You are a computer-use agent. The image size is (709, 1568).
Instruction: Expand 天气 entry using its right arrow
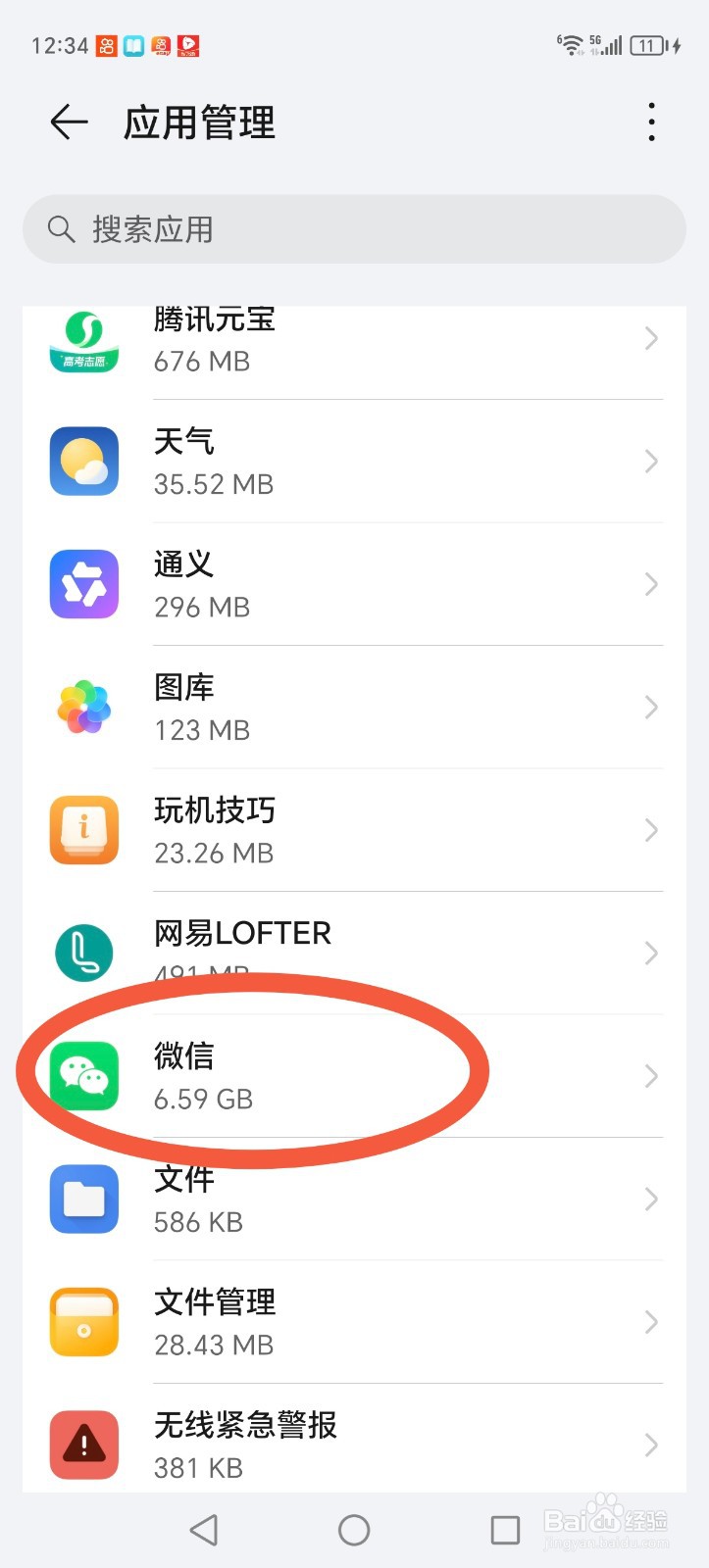pos(651,461)
